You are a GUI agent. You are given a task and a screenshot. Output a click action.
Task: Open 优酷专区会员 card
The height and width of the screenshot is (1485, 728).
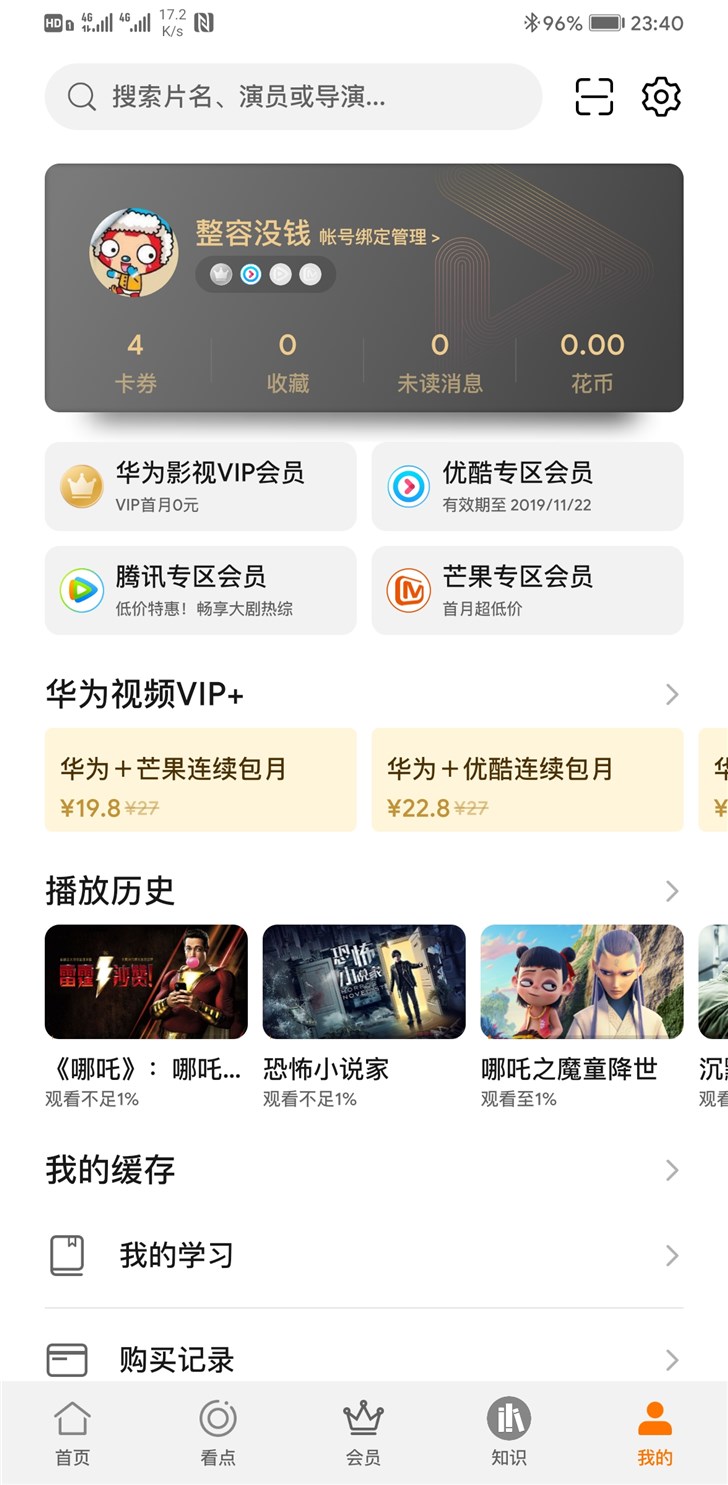(527, 486)
